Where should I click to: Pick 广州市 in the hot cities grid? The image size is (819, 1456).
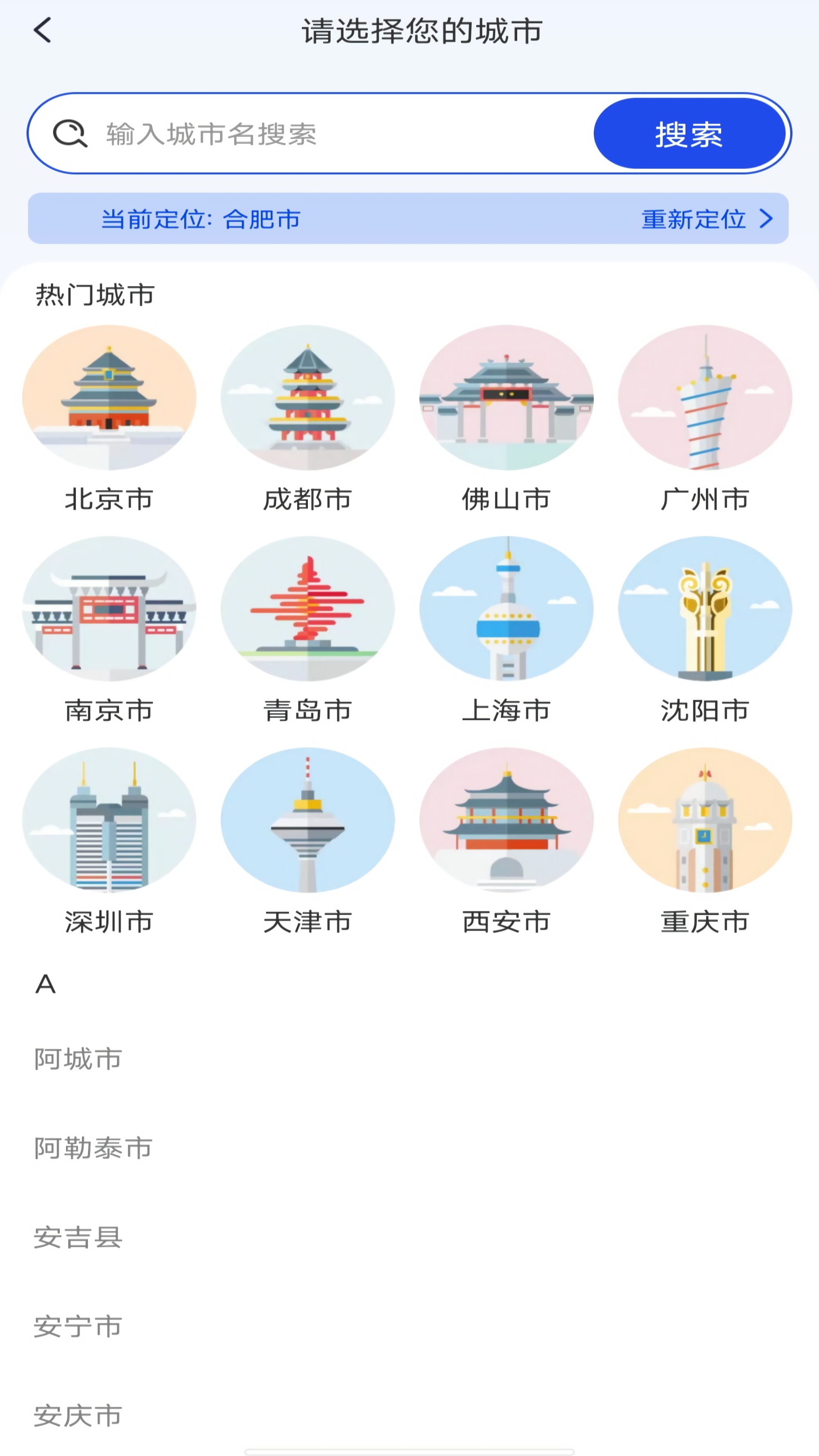[x=705, y=418]
